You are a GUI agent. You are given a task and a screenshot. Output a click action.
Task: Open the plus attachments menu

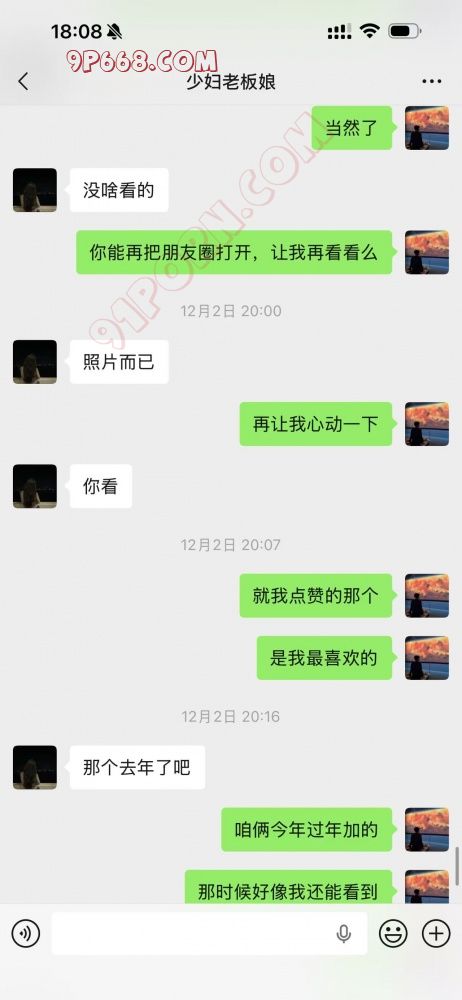tap(436, 934)
